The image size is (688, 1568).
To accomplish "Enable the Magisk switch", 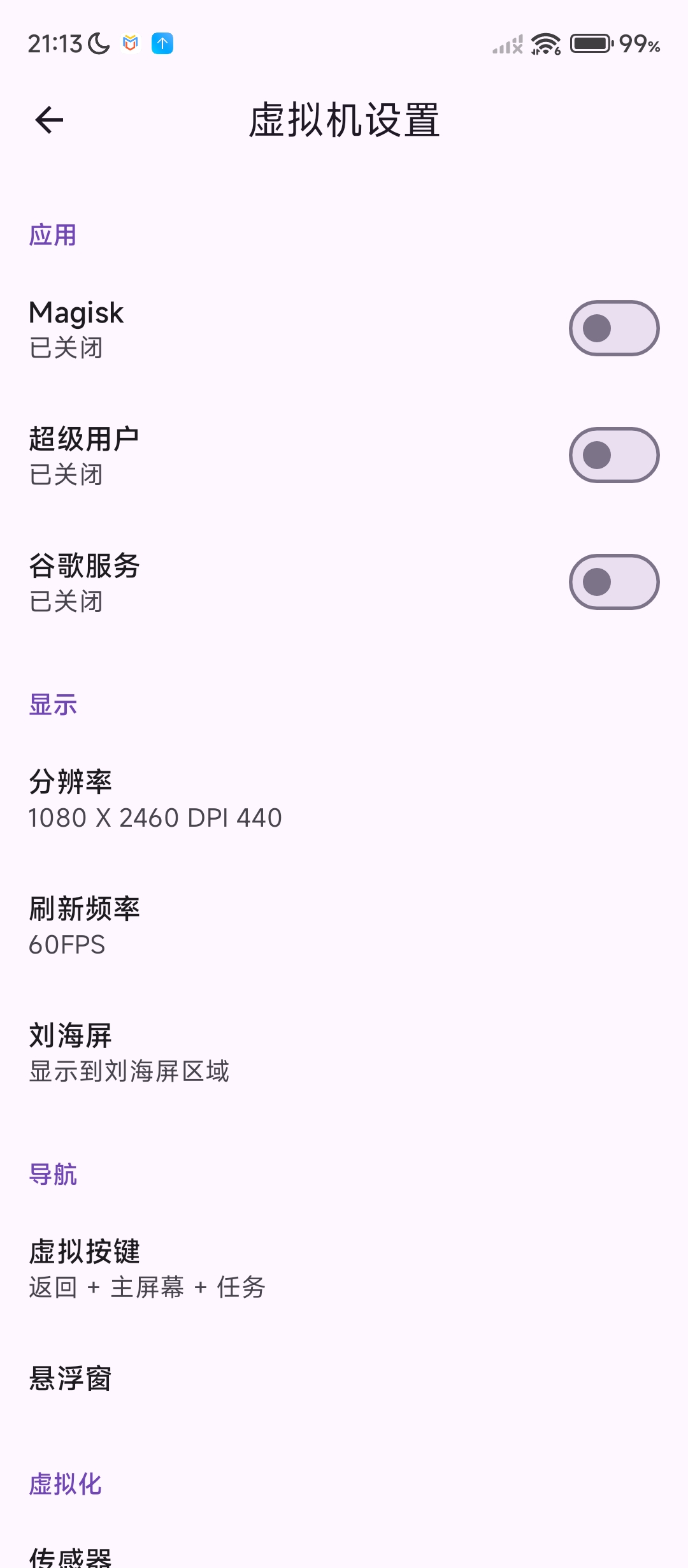I will coord(613,328).
